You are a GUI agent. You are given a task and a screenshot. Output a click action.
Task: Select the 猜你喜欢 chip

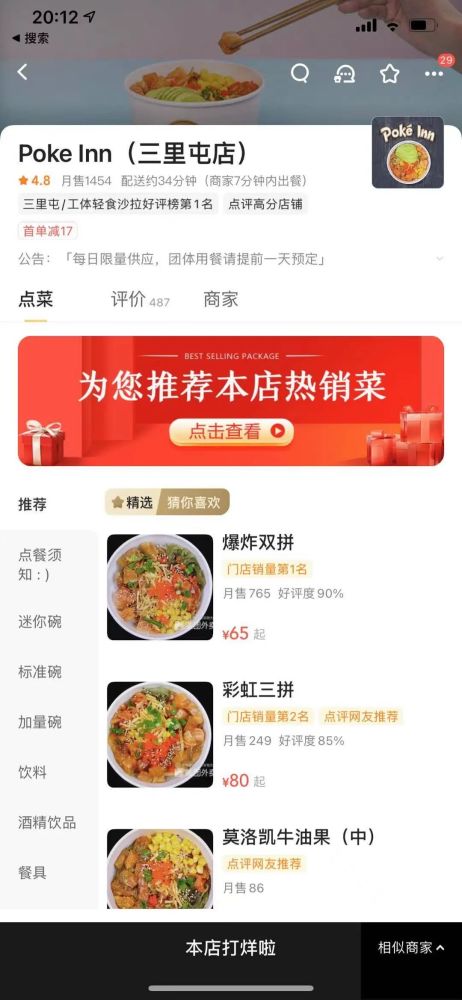point(194,502)
